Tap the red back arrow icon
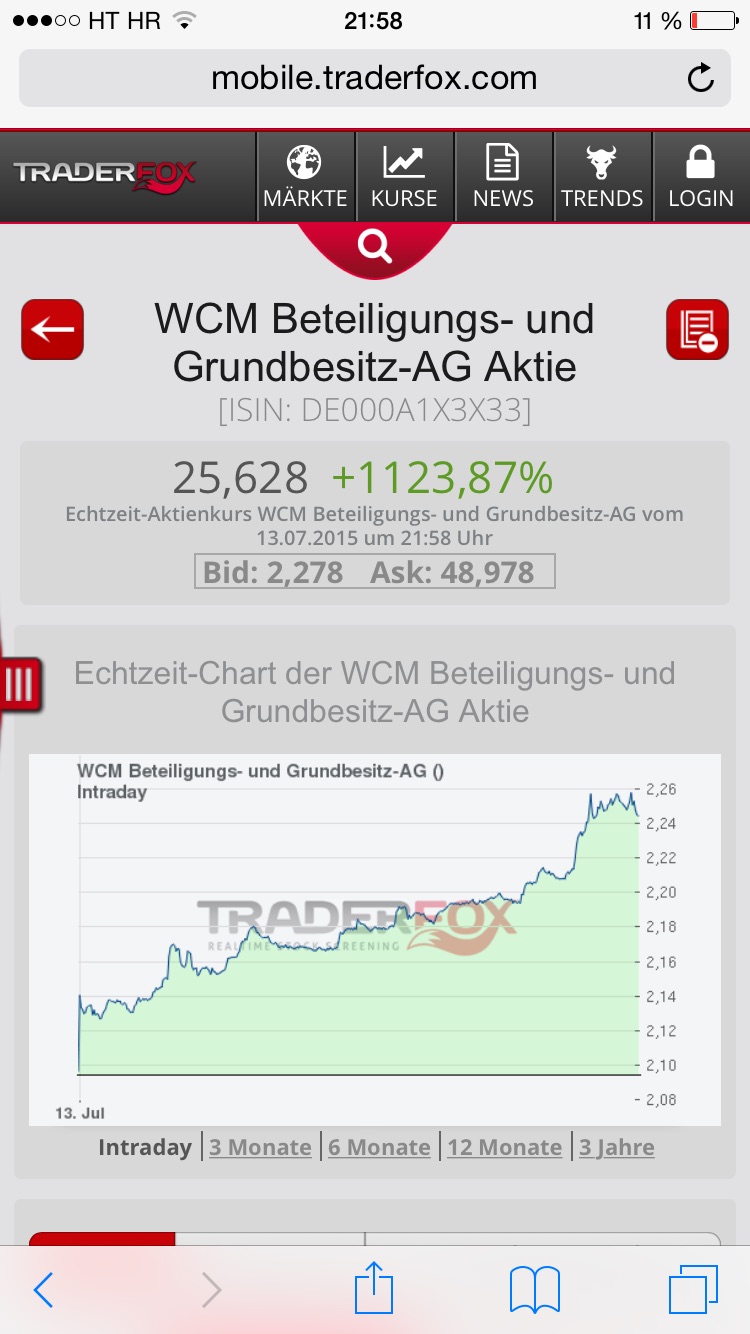This screenshot has width=750, height=1334. point(51,329)
